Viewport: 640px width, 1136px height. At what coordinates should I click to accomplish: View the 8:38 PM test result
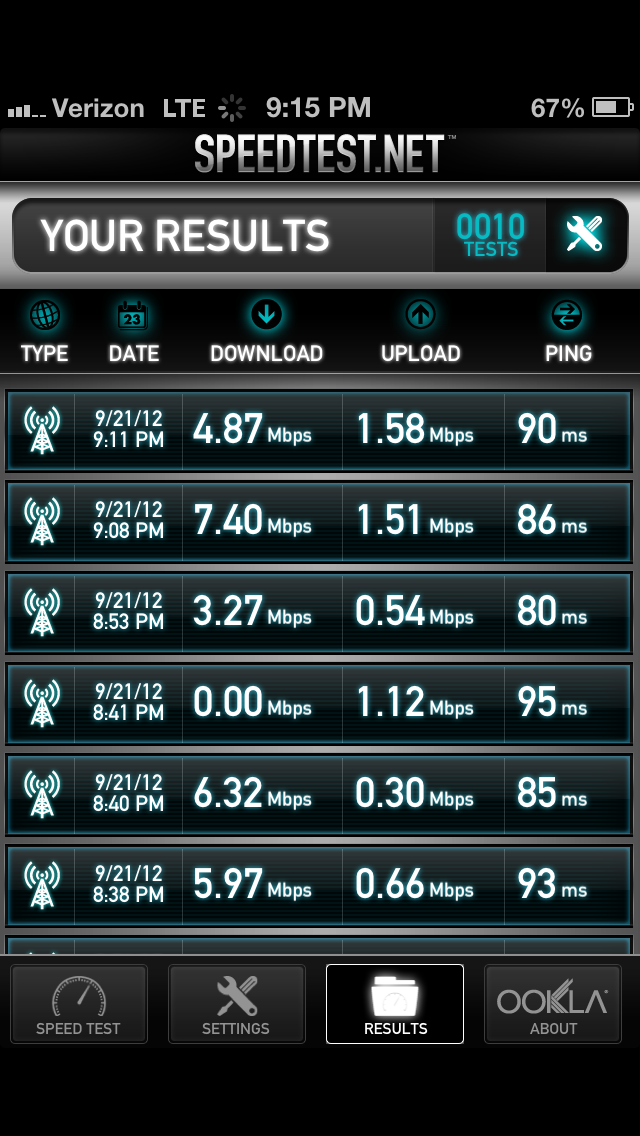tap(320, 885)
